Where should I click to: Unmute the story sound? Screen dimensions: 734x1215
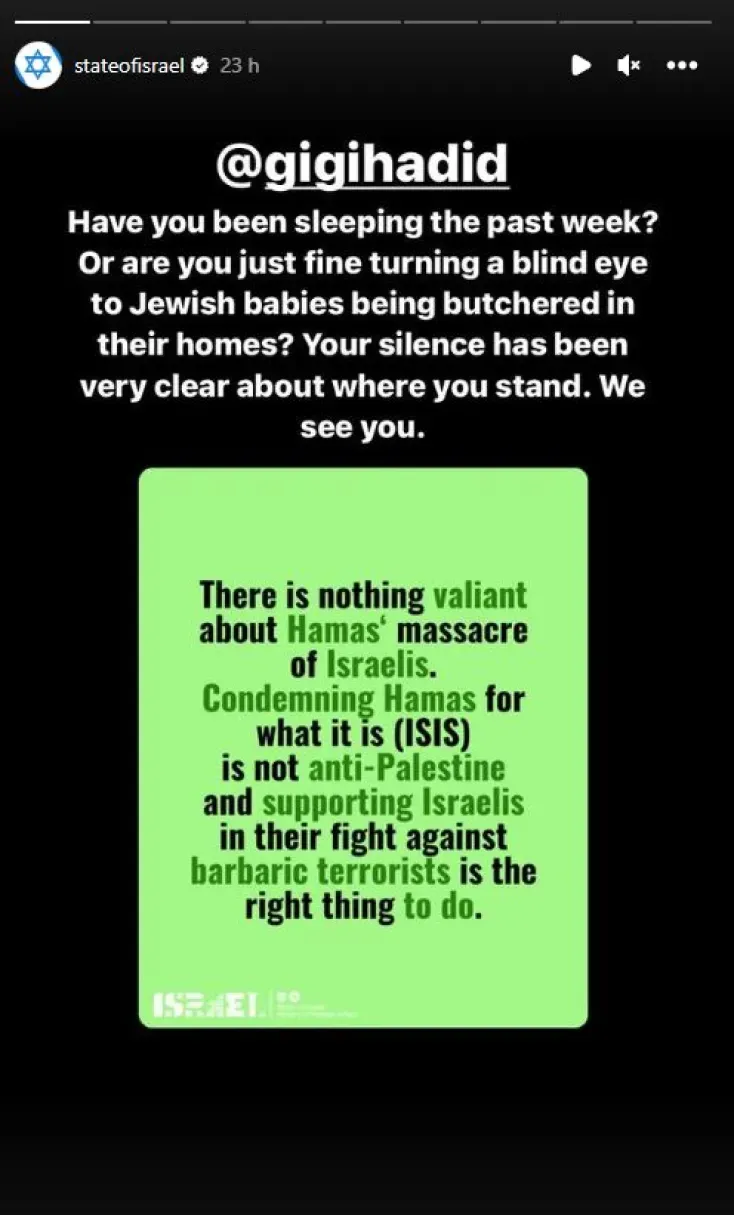point(629,65)
